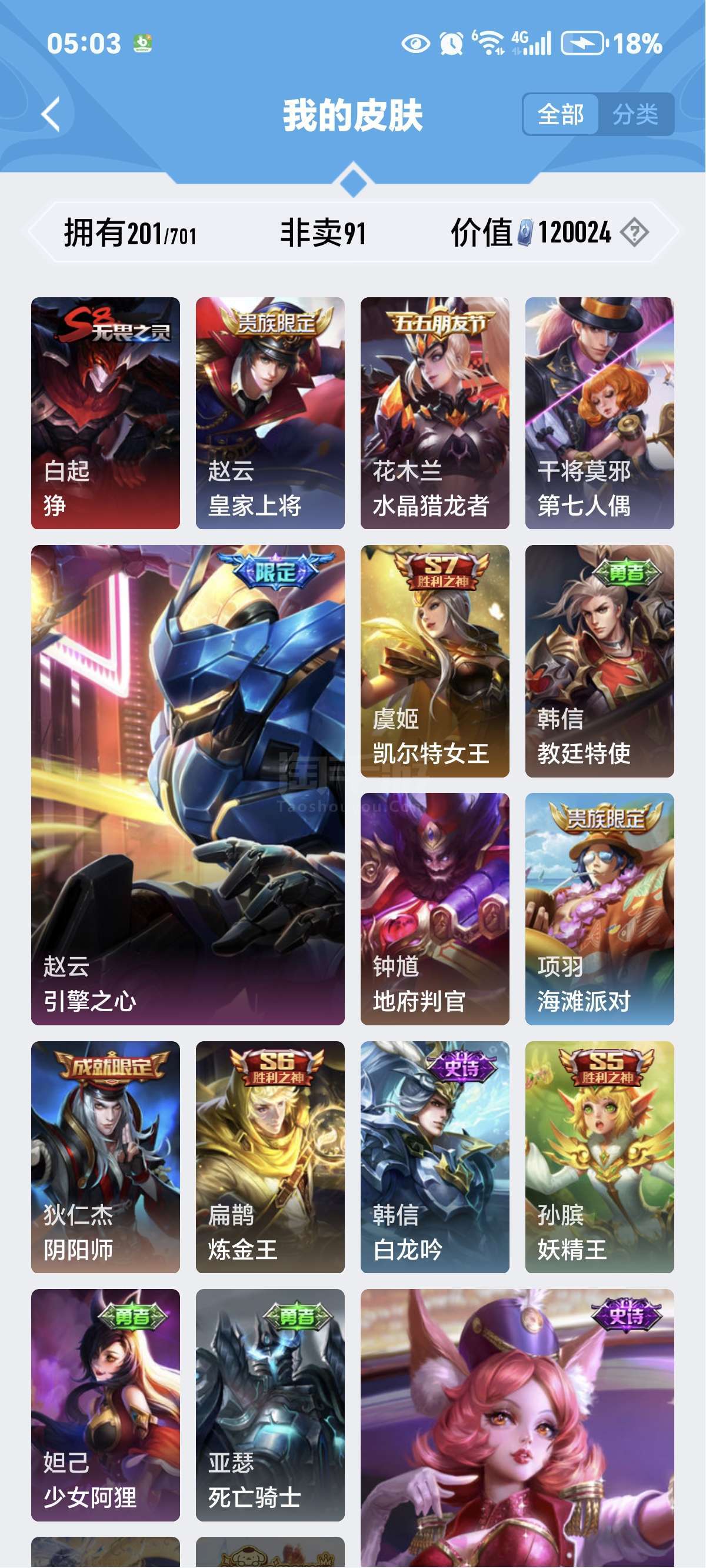The width and height of the screenshot is (706, 1568).
Task: Open 花木兰 水晶猎龙者 skin card
Action: (435, 413)
